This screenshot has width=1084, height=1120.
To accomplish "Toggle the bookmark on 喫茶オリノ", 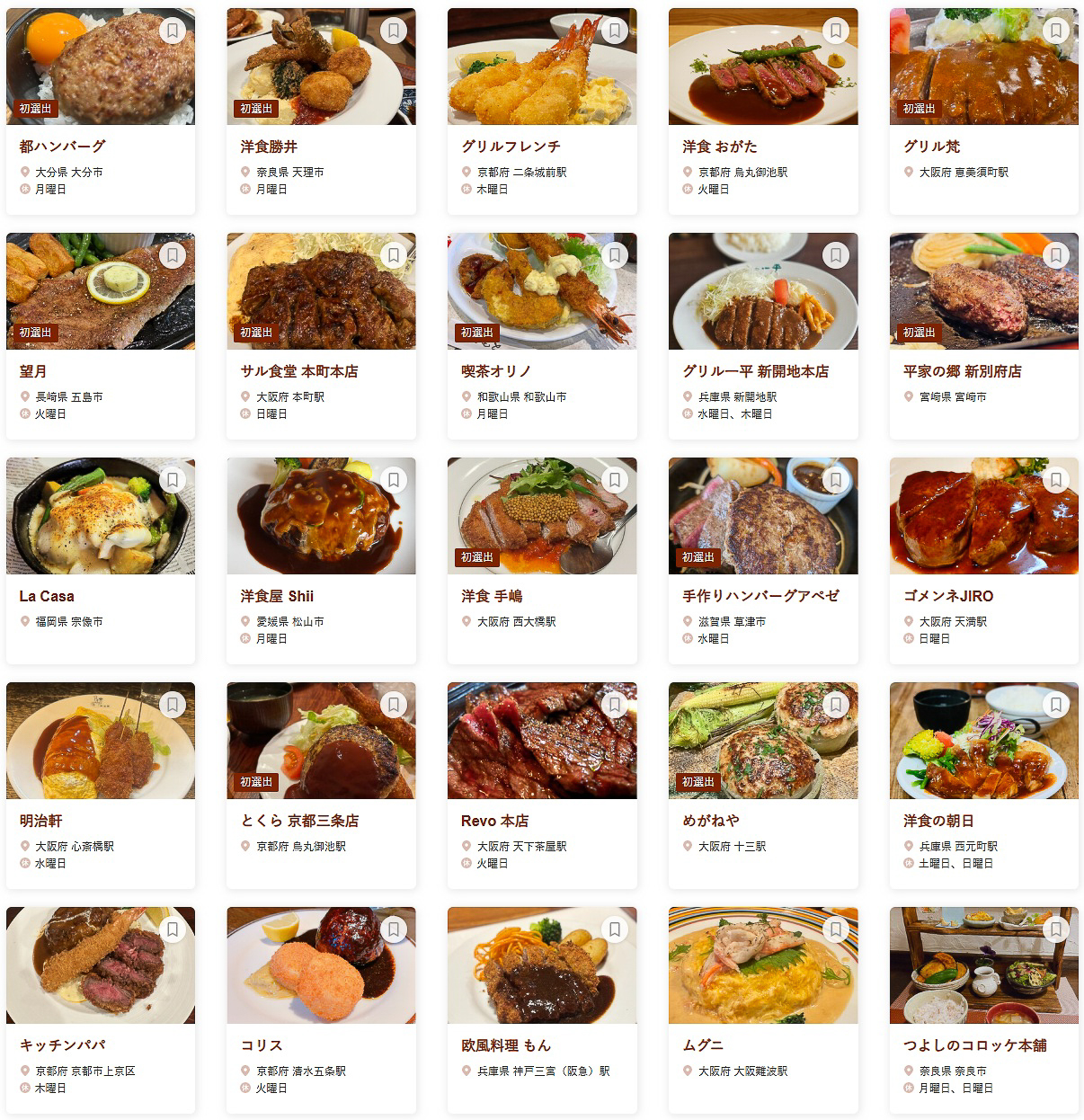I will coord(613,254).
